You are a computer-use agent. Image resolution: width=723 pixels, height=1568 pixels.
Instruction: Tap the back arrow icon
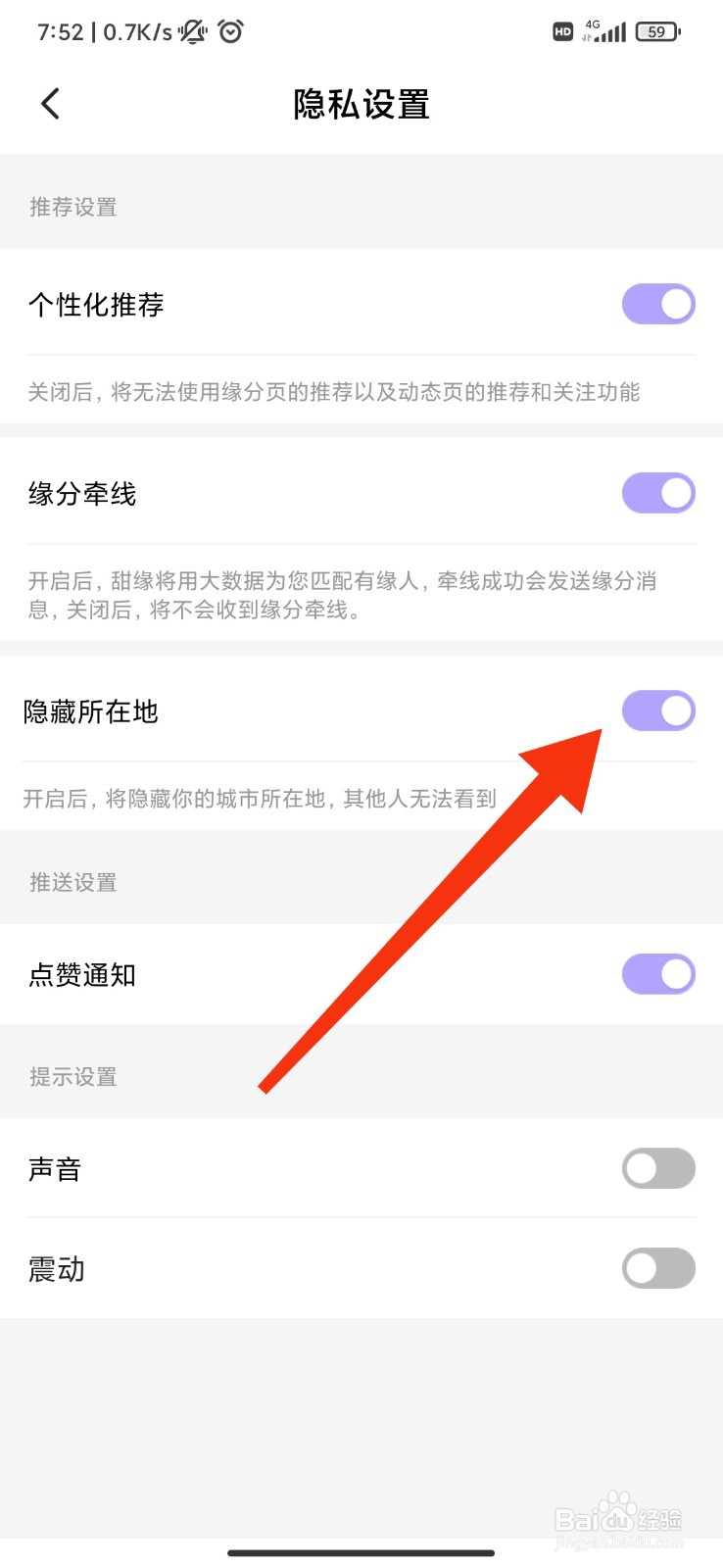50,103
